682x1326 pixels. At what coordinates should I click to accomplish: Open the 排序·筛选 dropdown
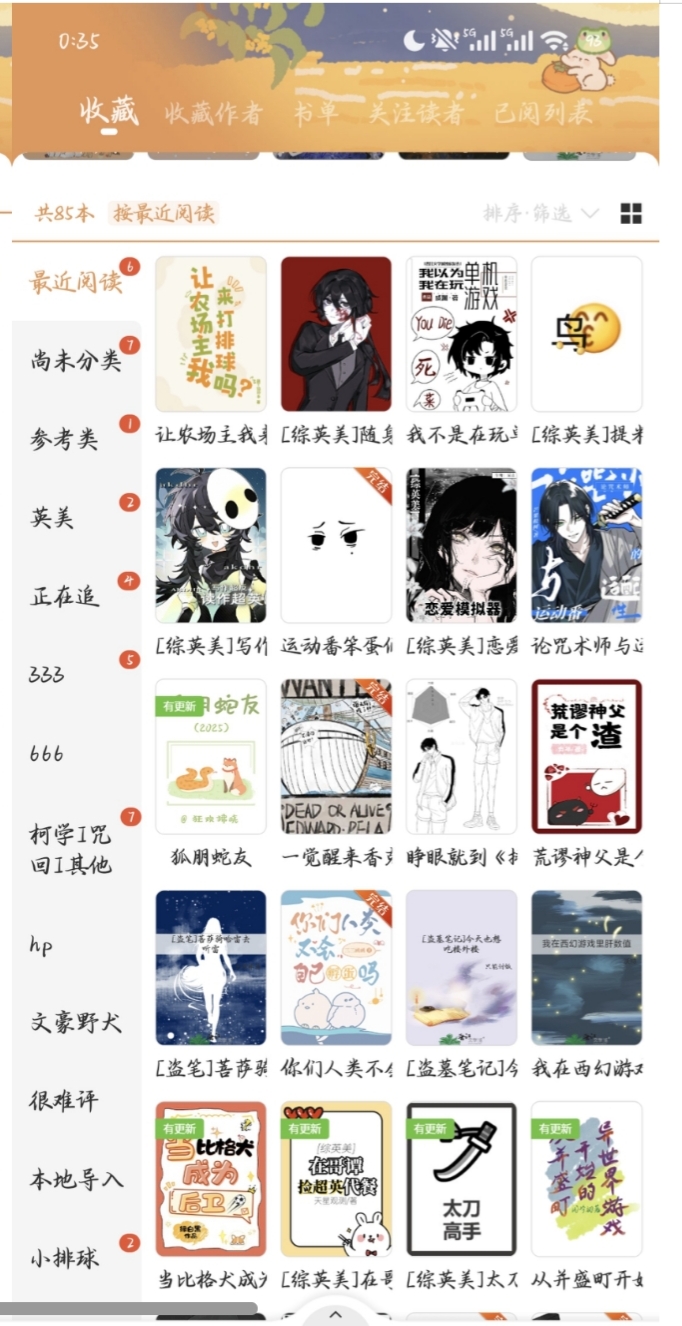pos(541,213)
